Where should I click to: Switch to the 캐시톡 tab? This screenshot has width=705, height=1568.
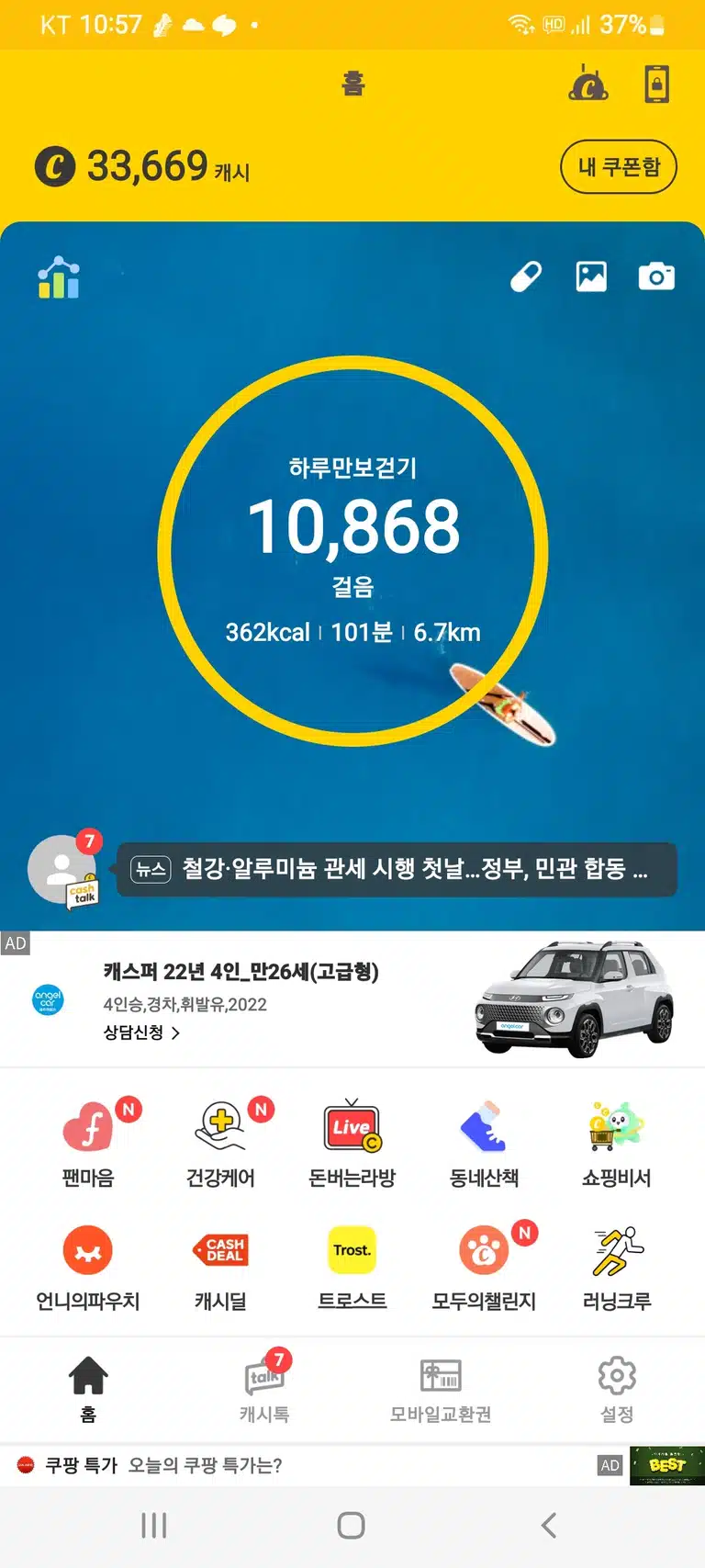[x=264, y=1387]
